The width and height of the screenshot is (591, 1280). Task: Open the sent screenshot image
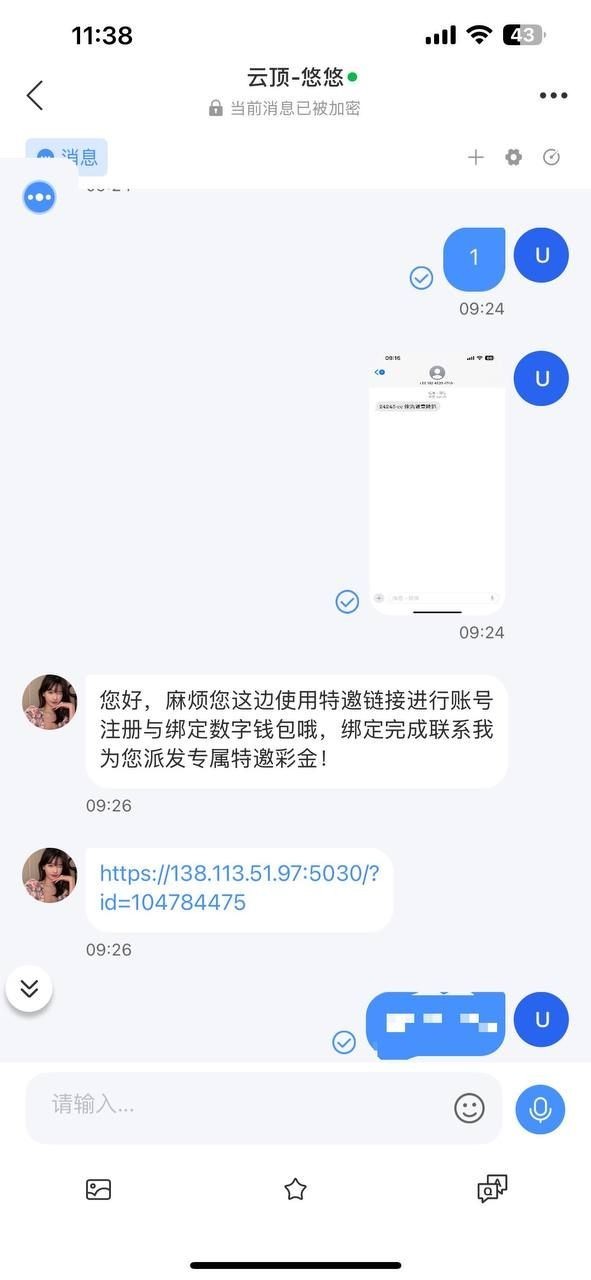click(437, 483)
